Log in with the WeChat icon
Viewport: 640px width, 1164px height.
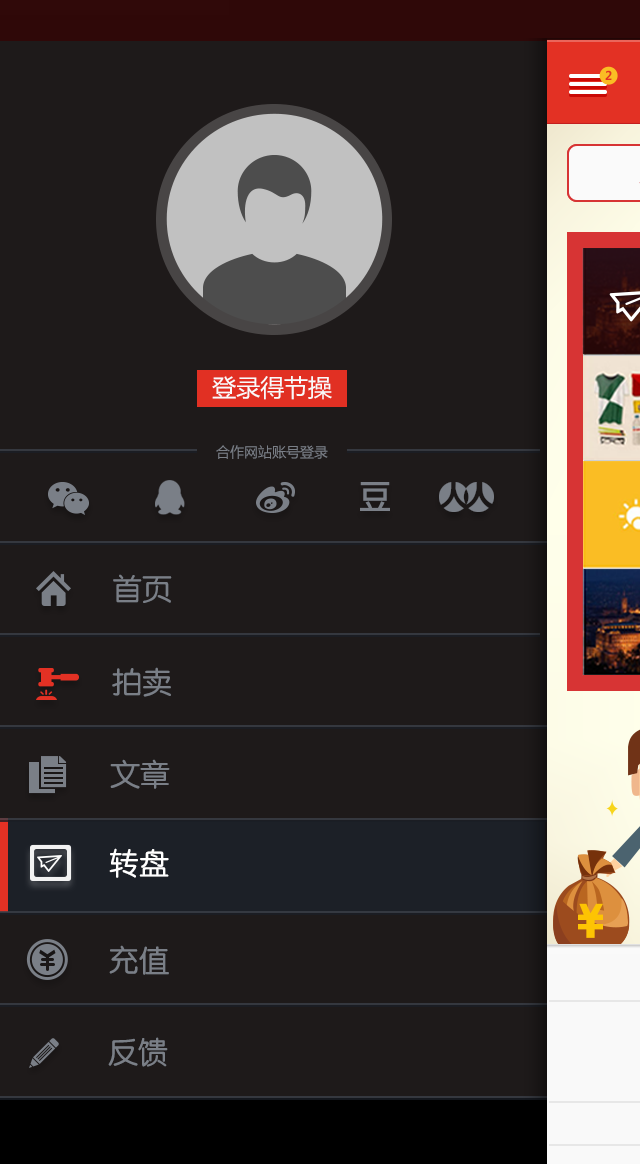tap(68, 497)
